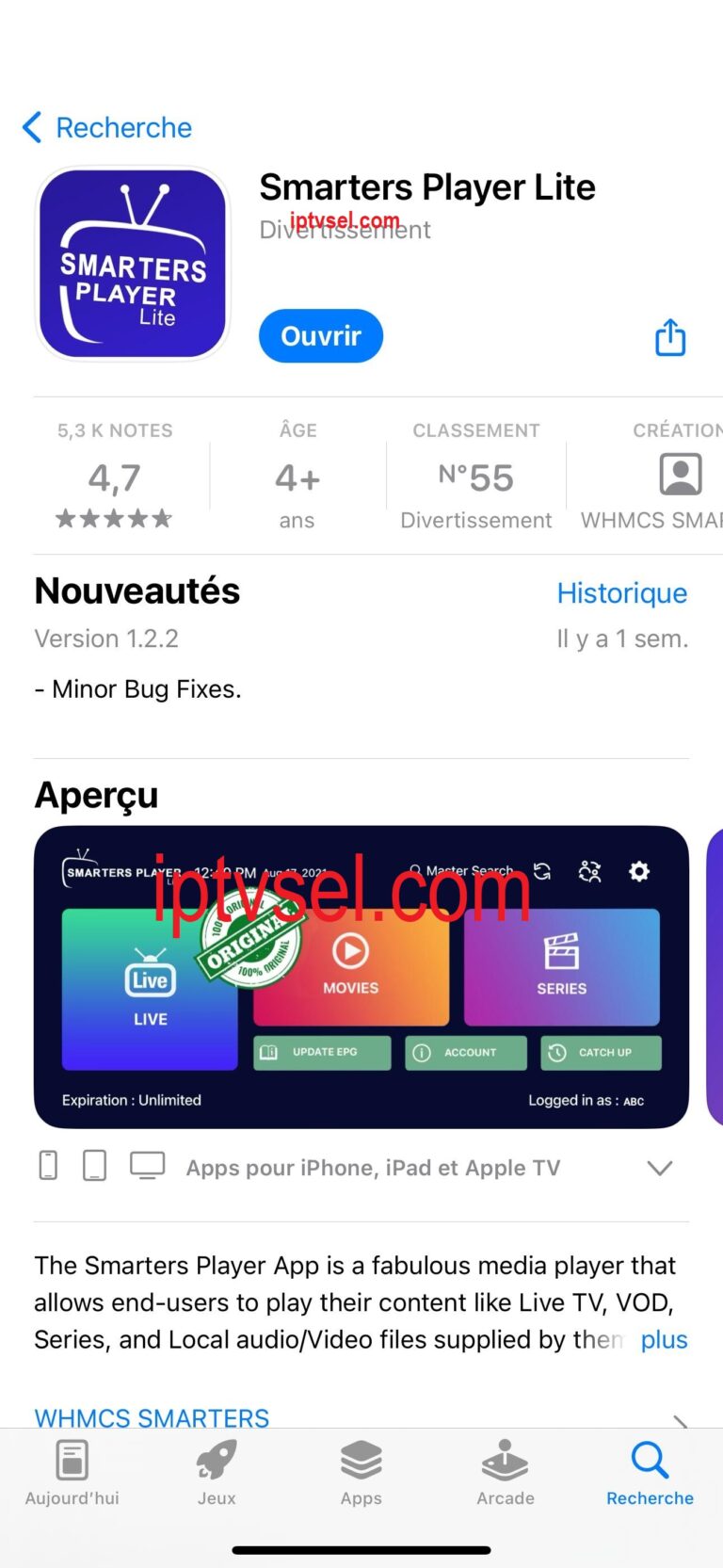The height and width of the screenshot is (1568, 723).
Task: Open the app preview screenshot
Action: click(361, 977)
